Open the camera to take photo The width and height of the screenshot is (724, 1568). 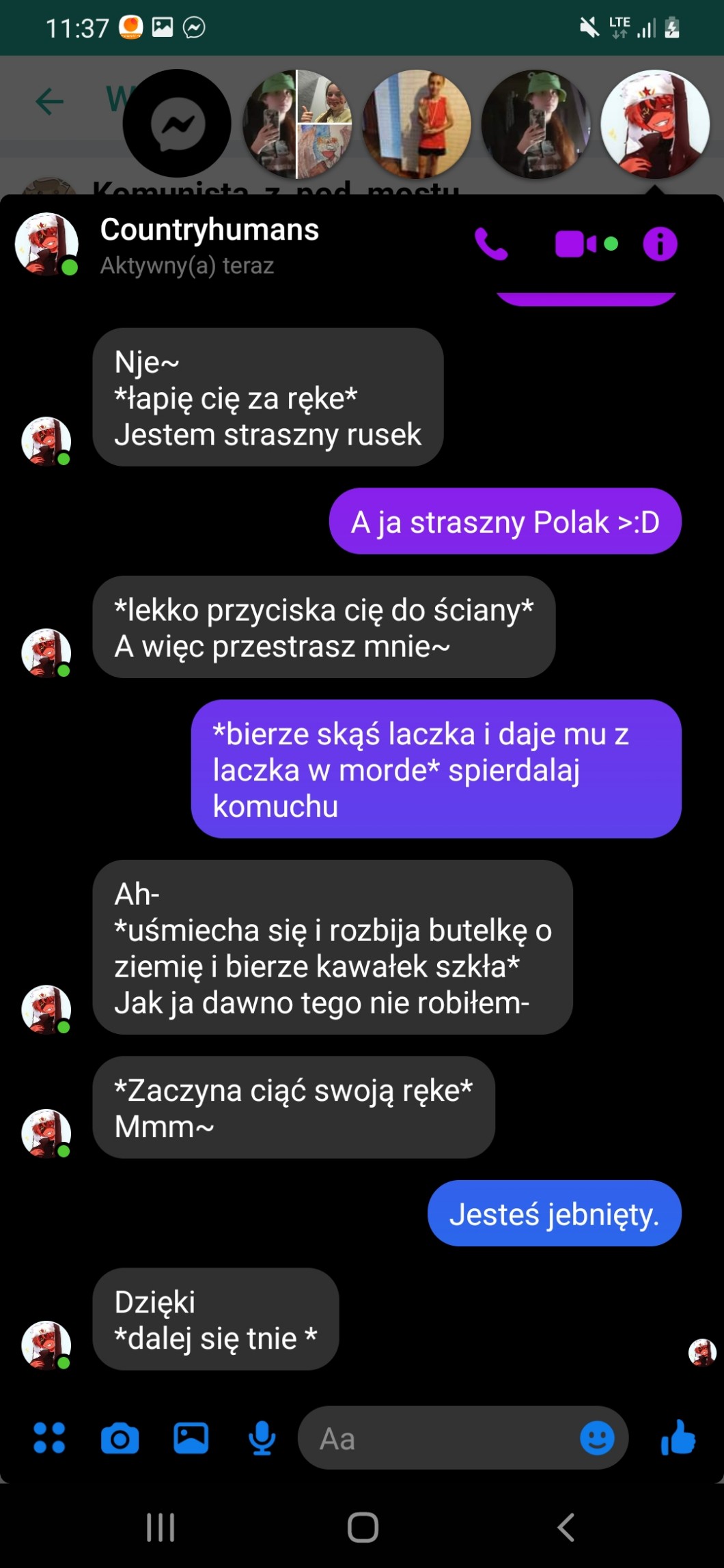pos(120,1438)
